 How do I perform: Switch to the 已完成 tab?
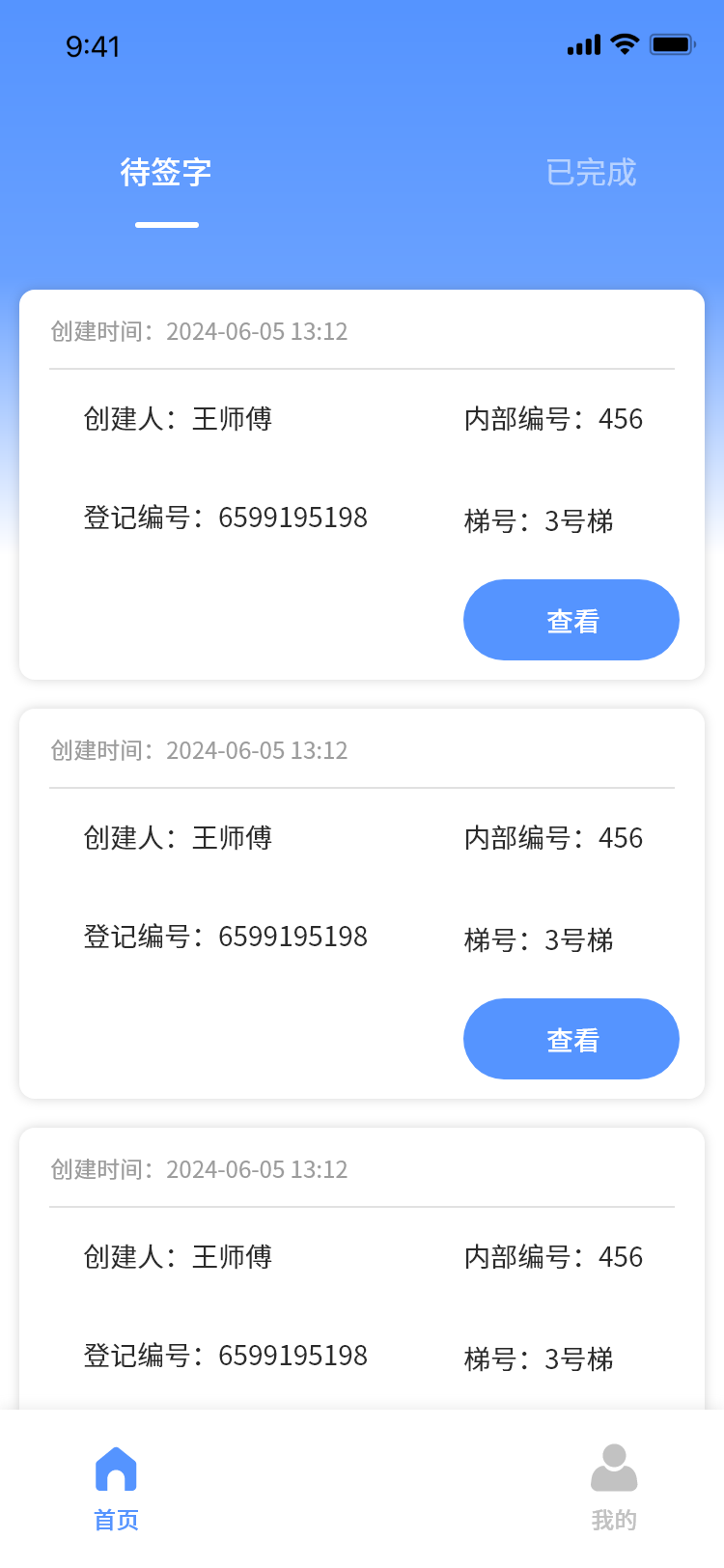591,173
